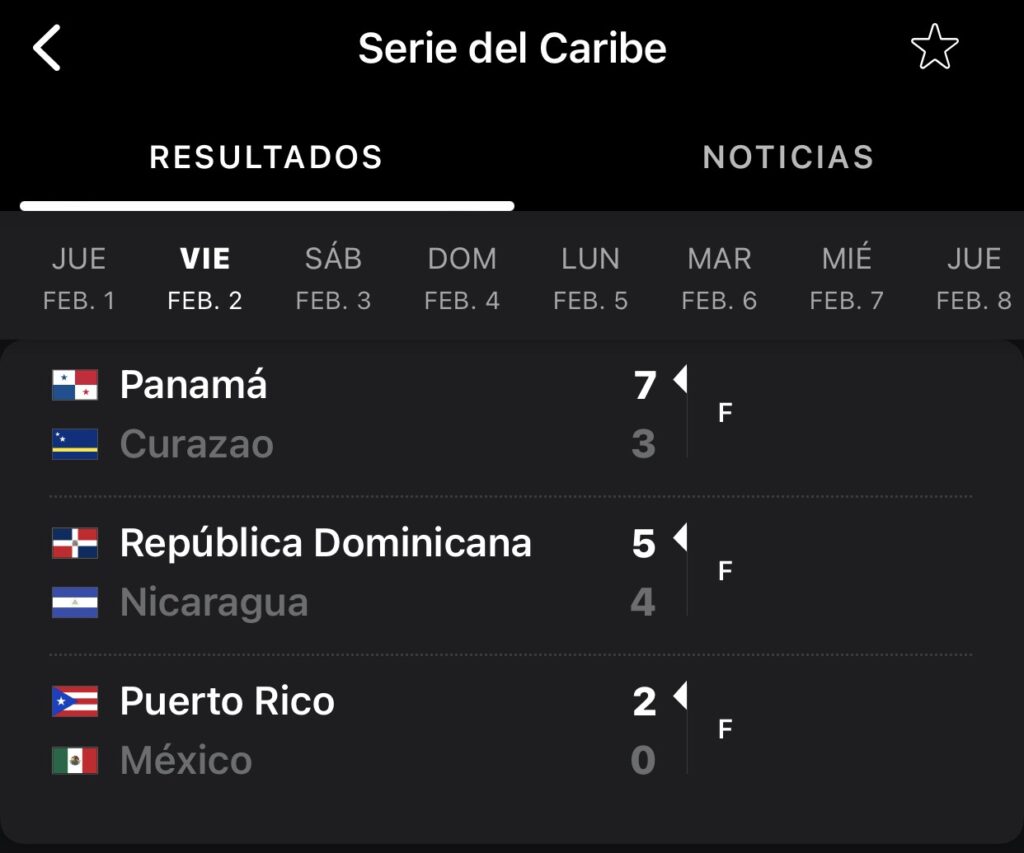The width and height of the screenshot is (1024, 853).
Task: Go back using the arrow icon
Action: point(47,48)
